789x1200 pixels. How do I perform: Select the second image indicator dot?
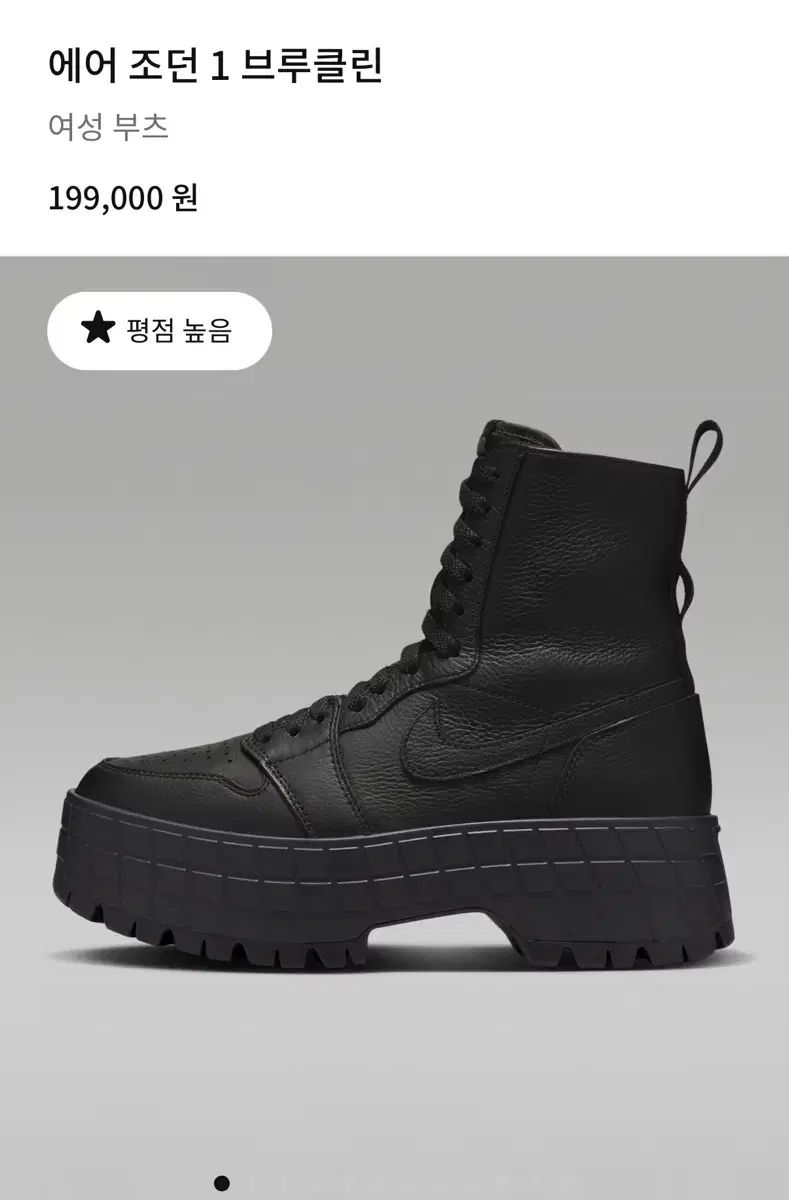coord(253,1184)
